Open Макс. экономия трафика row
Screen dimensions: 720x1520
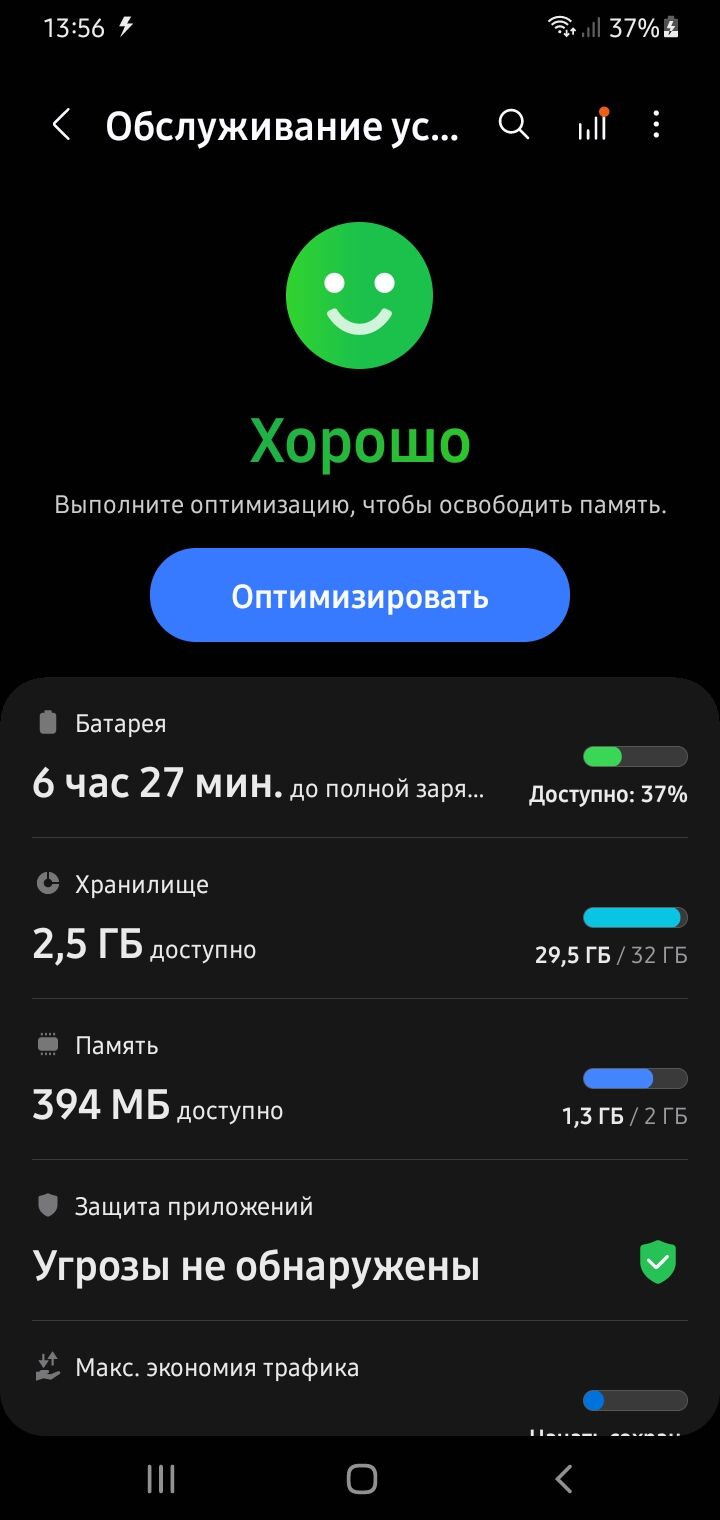[360, 1385]
